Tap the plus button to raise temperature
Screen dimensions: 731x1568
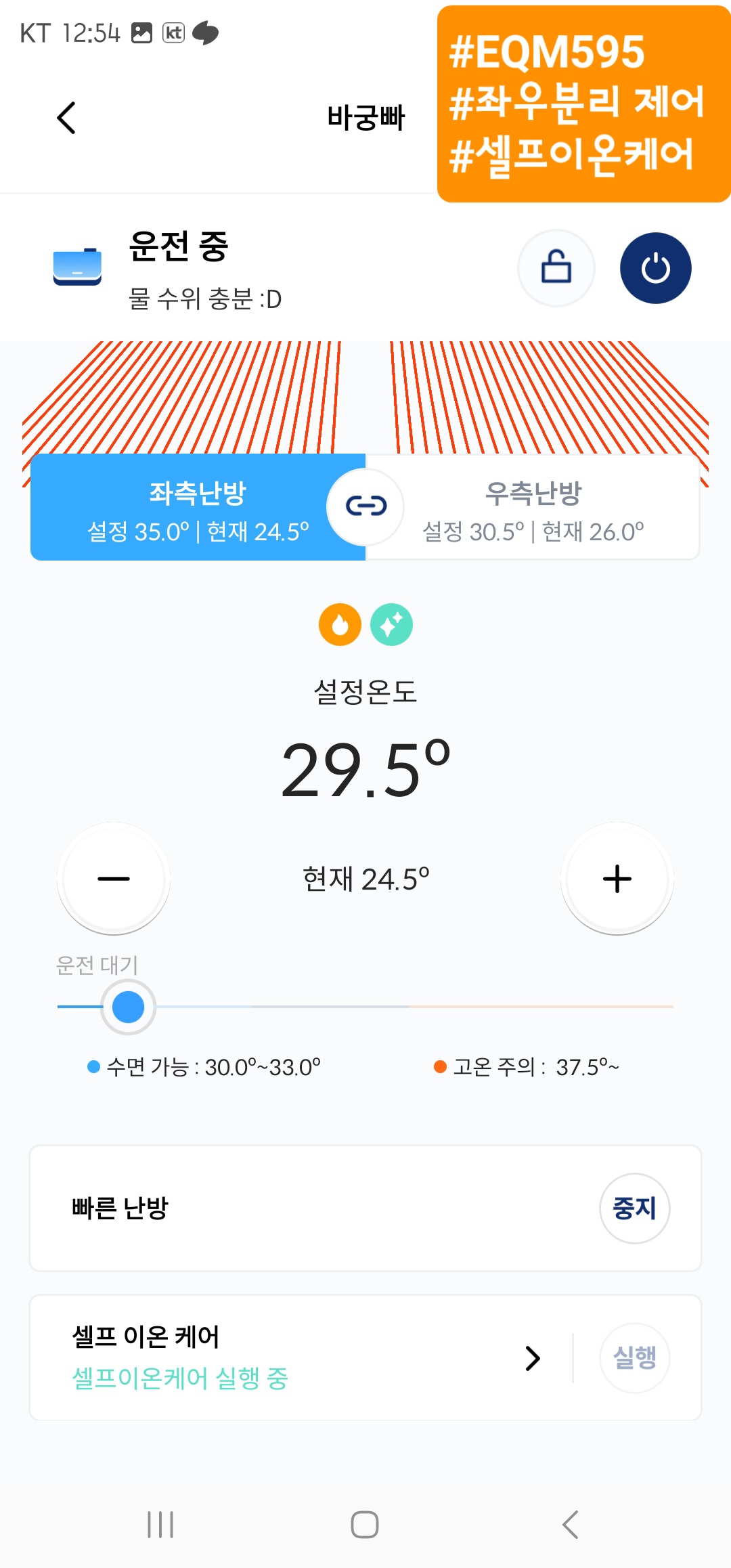tap(617, 879)
